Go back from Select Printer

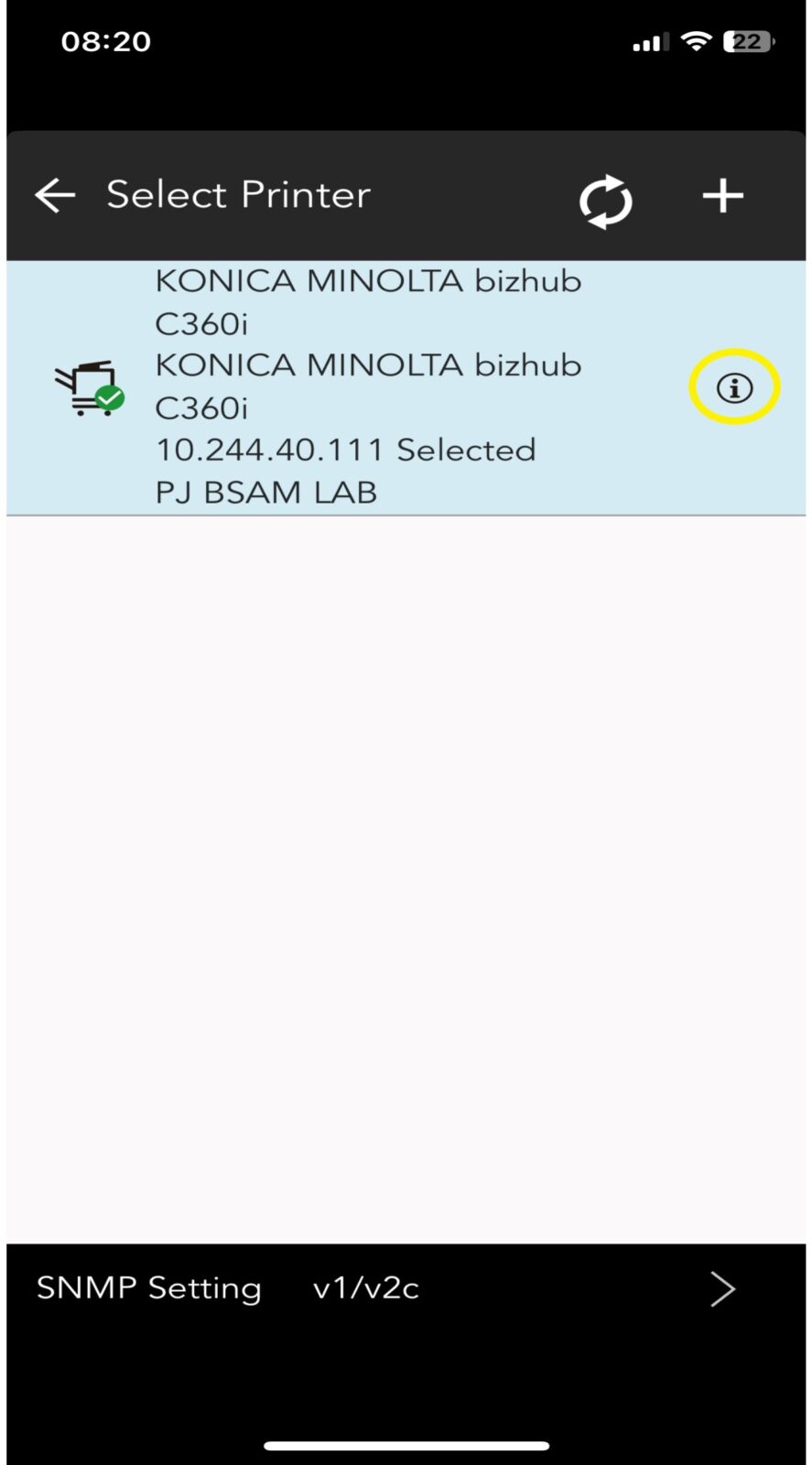tap(55, 195)
